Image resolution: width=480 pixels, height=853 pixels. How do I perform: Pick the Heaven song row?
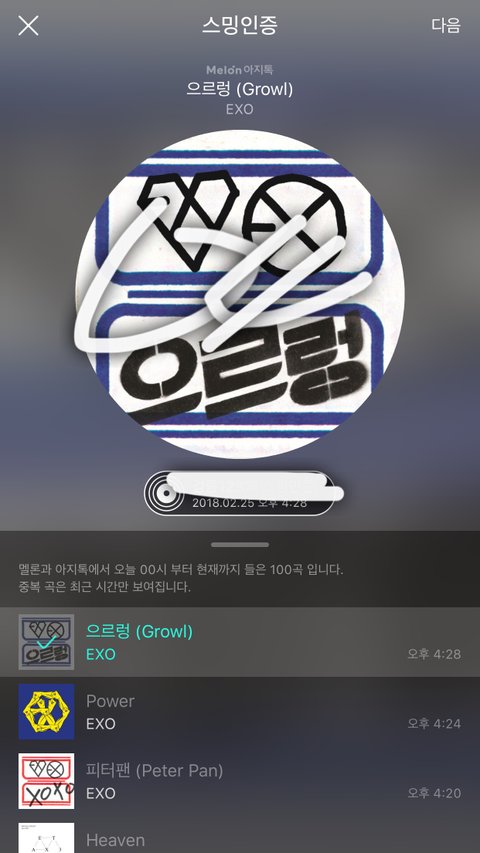[x=240, y=835]
